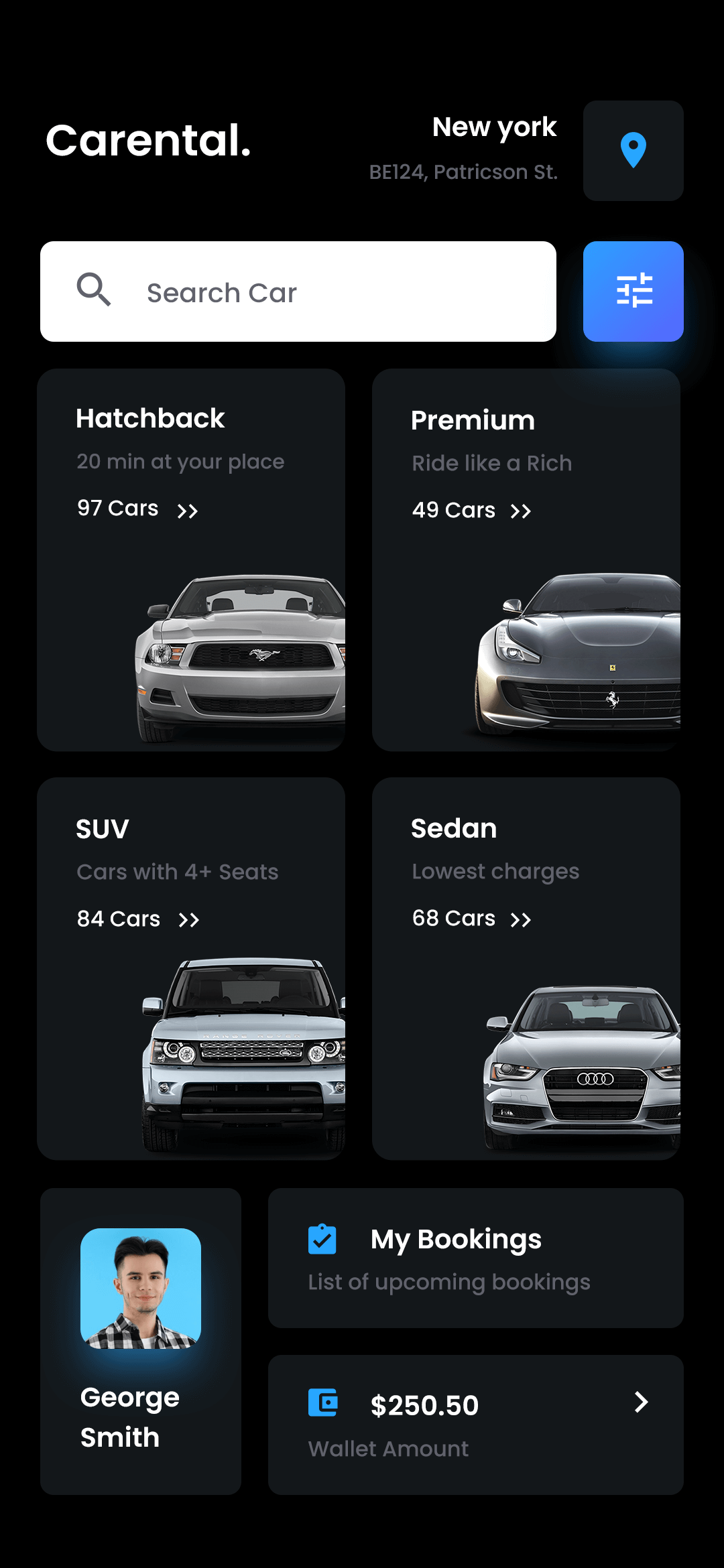
Task: Expand the 97 Cars list with double arrows
Action: point(188,511)
